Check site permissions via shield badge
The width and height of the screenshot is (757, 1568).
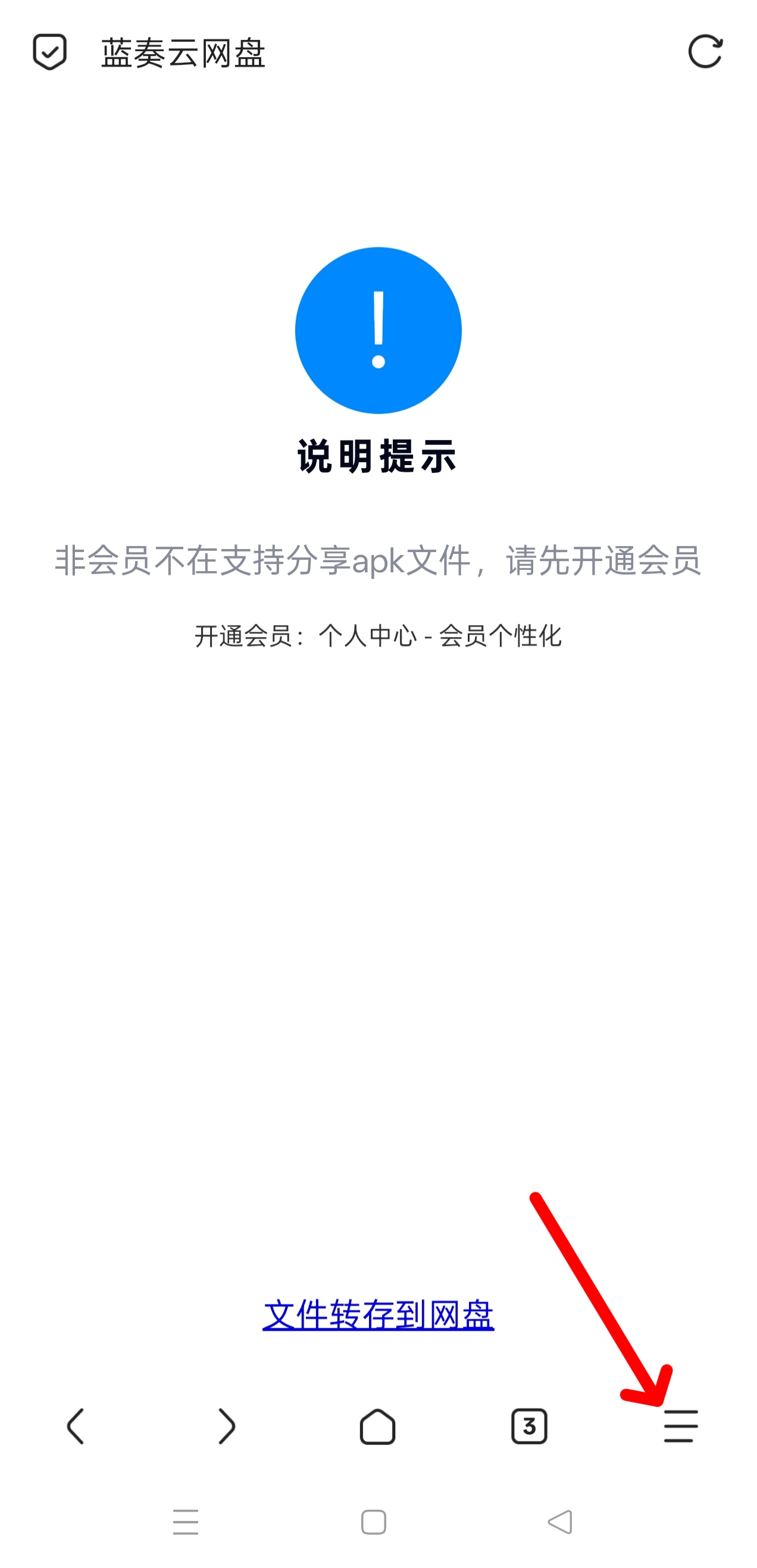click(x=51, y=51)
